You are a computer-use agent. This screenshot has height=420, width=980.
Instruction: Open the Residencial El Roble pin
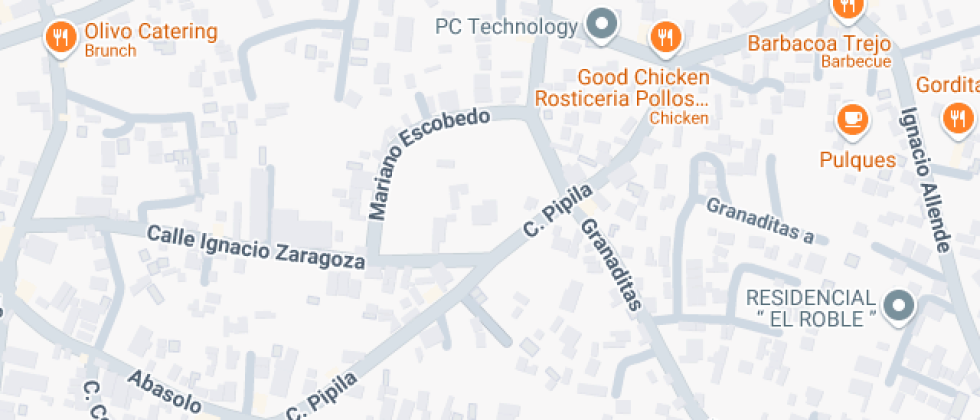[900, 305]
